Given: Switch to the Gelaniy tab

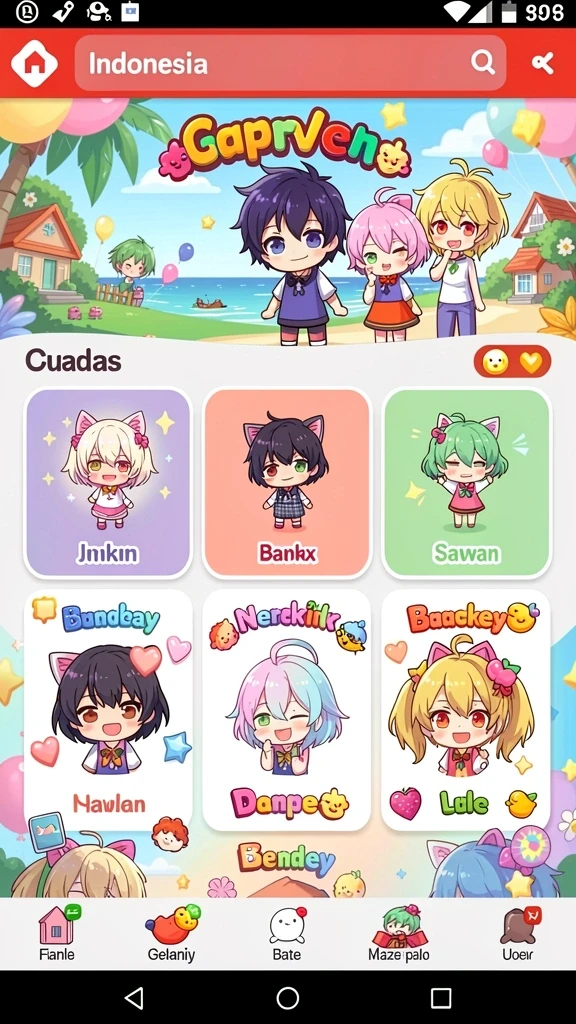Looking at the screenshot, I should [x=172, y=933].
